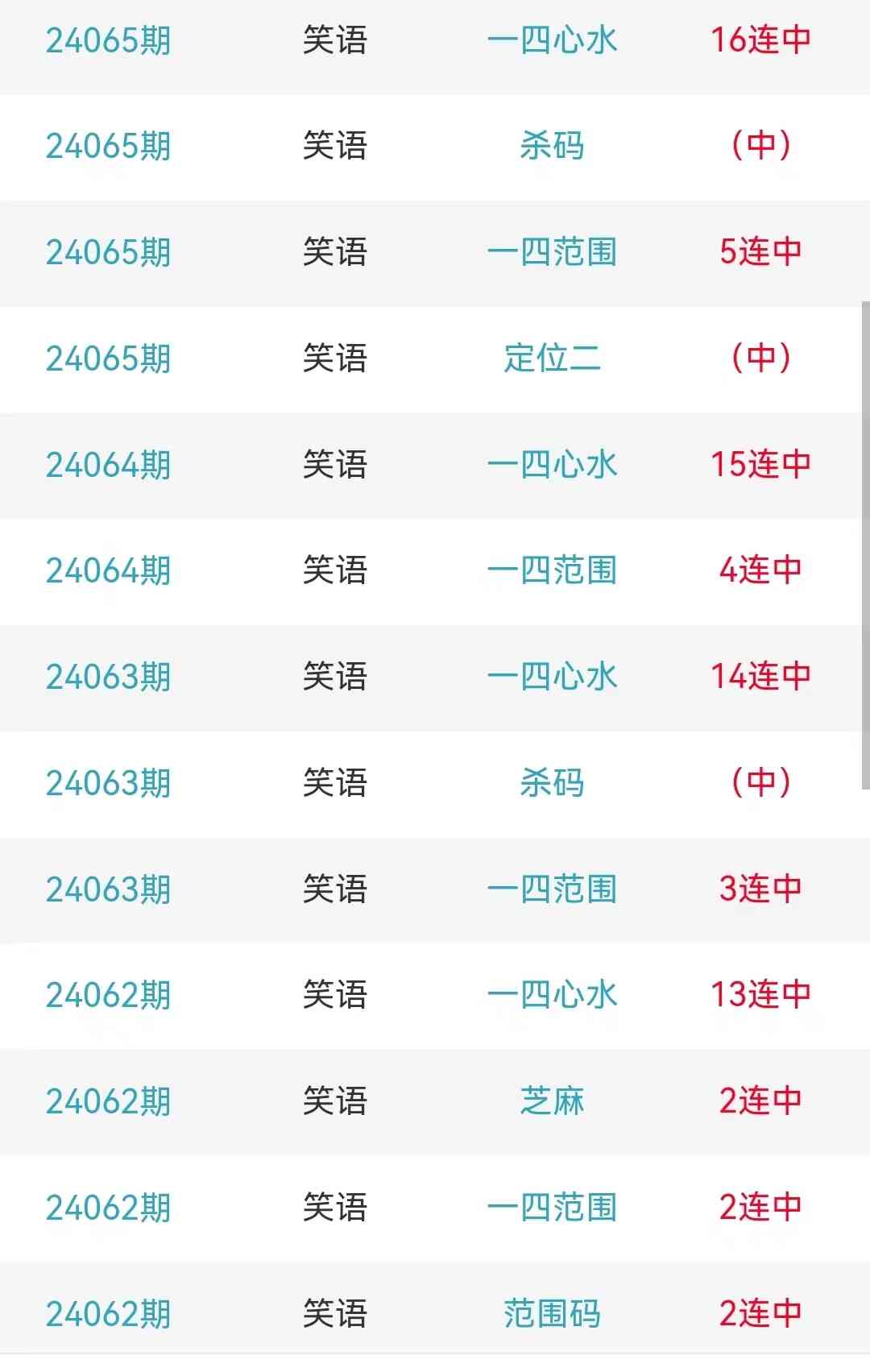This screenshot has height=1372, width=870.
Task: Select the 24062期 范围码 entry
Action: (x=552, y=1314)
